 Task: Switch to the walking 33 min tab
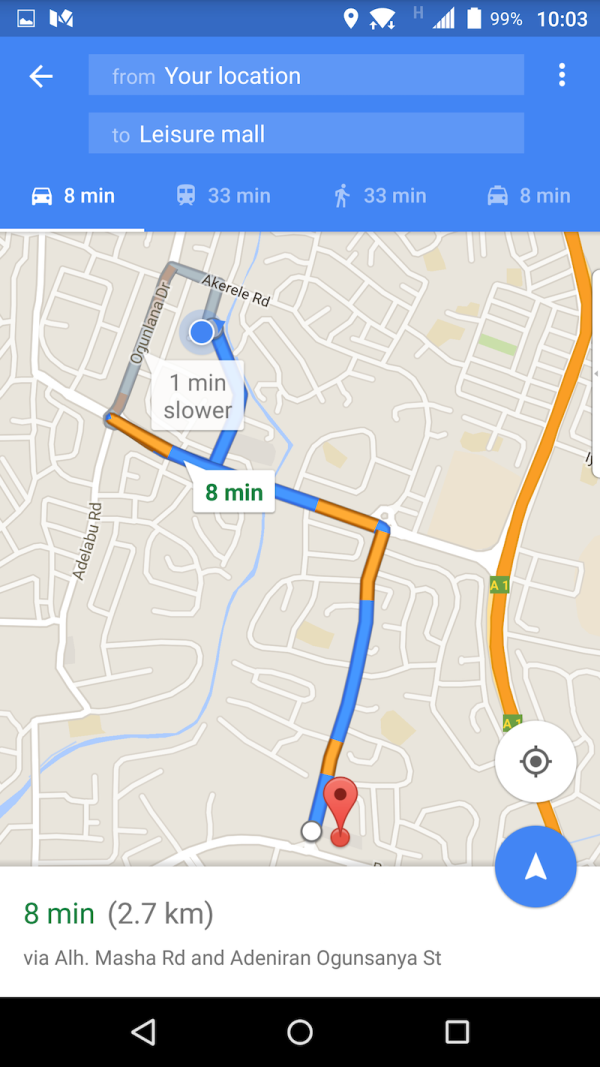pyautogui.click(x=379, y=196)
